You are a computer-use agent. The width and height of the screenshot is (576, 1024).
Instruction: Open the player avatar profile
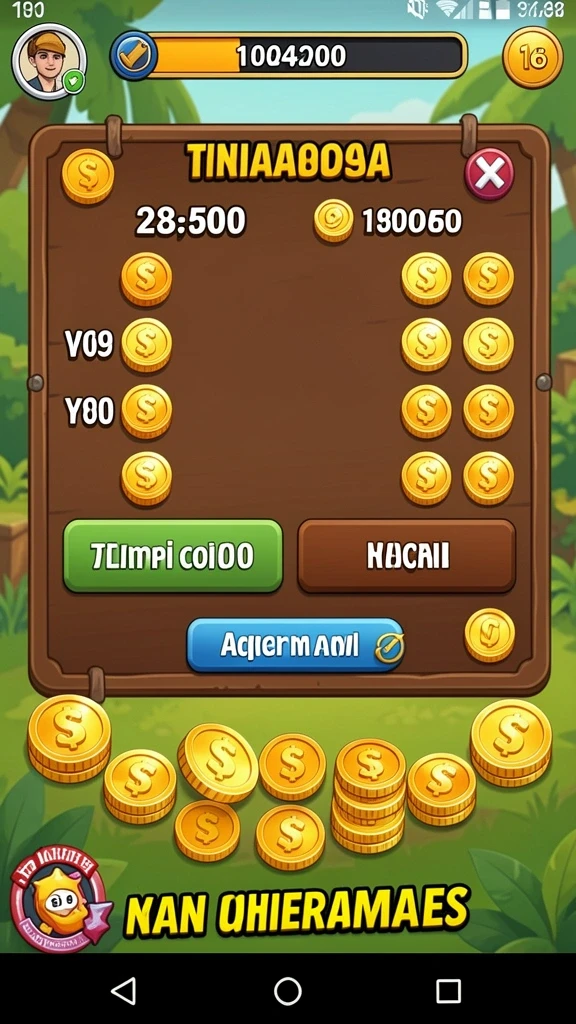tap(49, 61)
